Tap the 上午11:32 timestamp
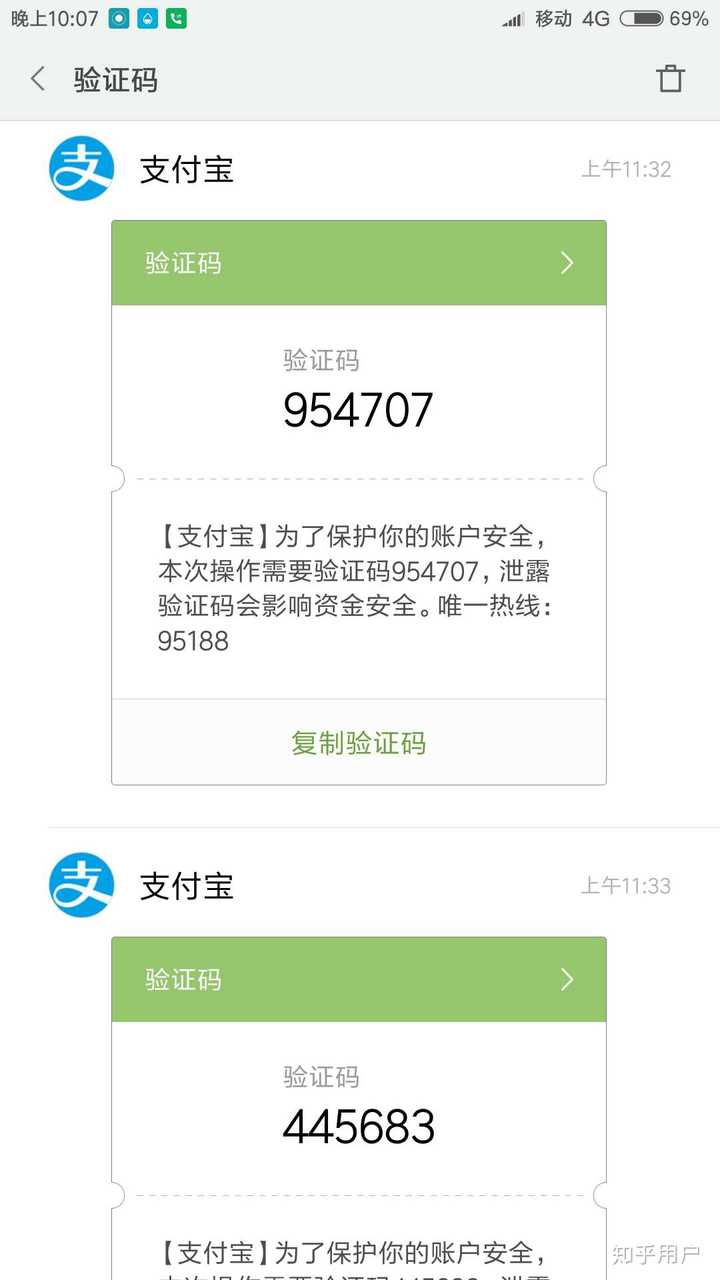The height and width of the screenshot is (1280, 720). (x=627, y=168)
